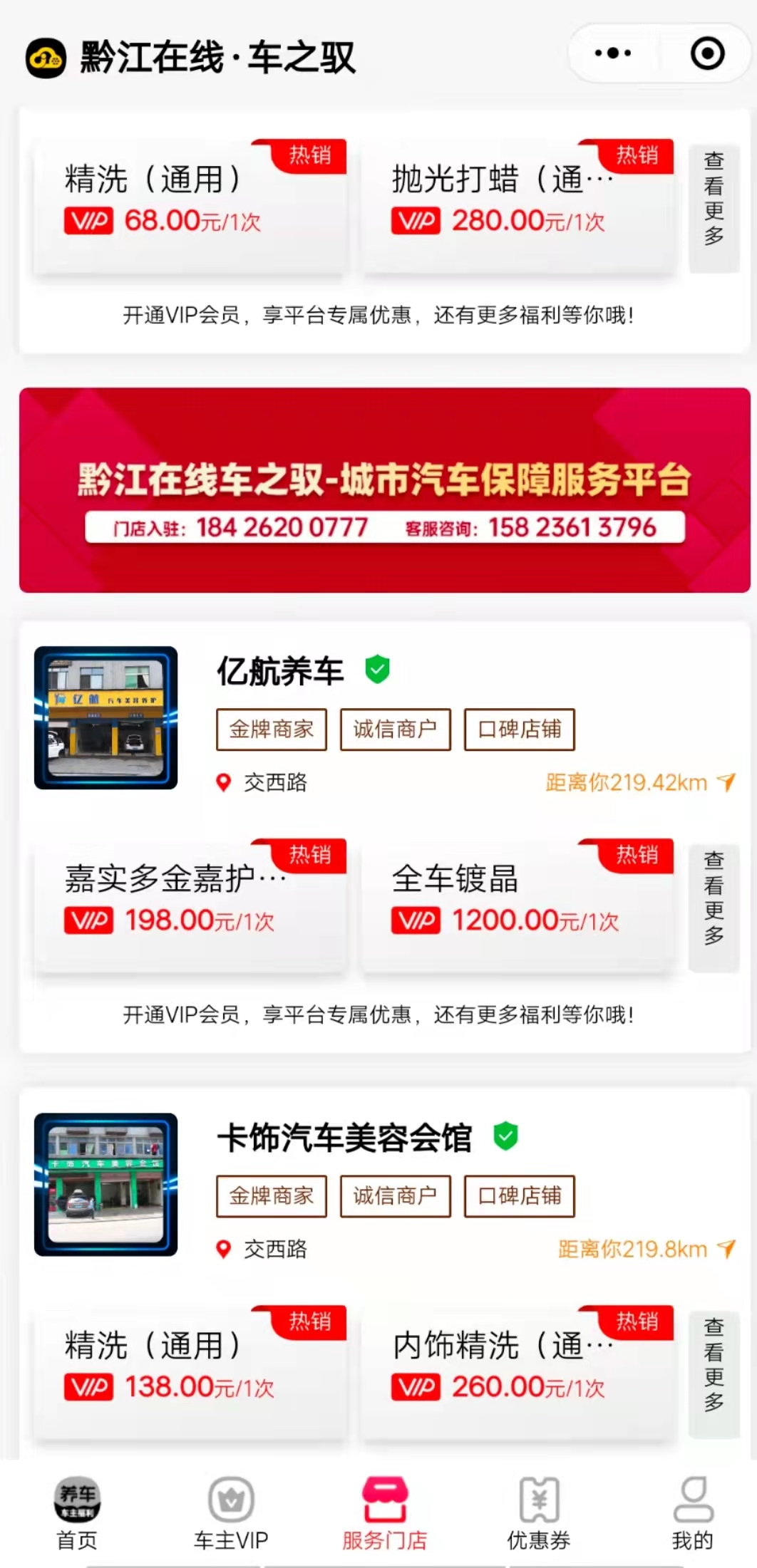Navigate to 卡饰汽车美容会馆 using distance arrow
The image size is (757, 1568).
(726, 1248)
